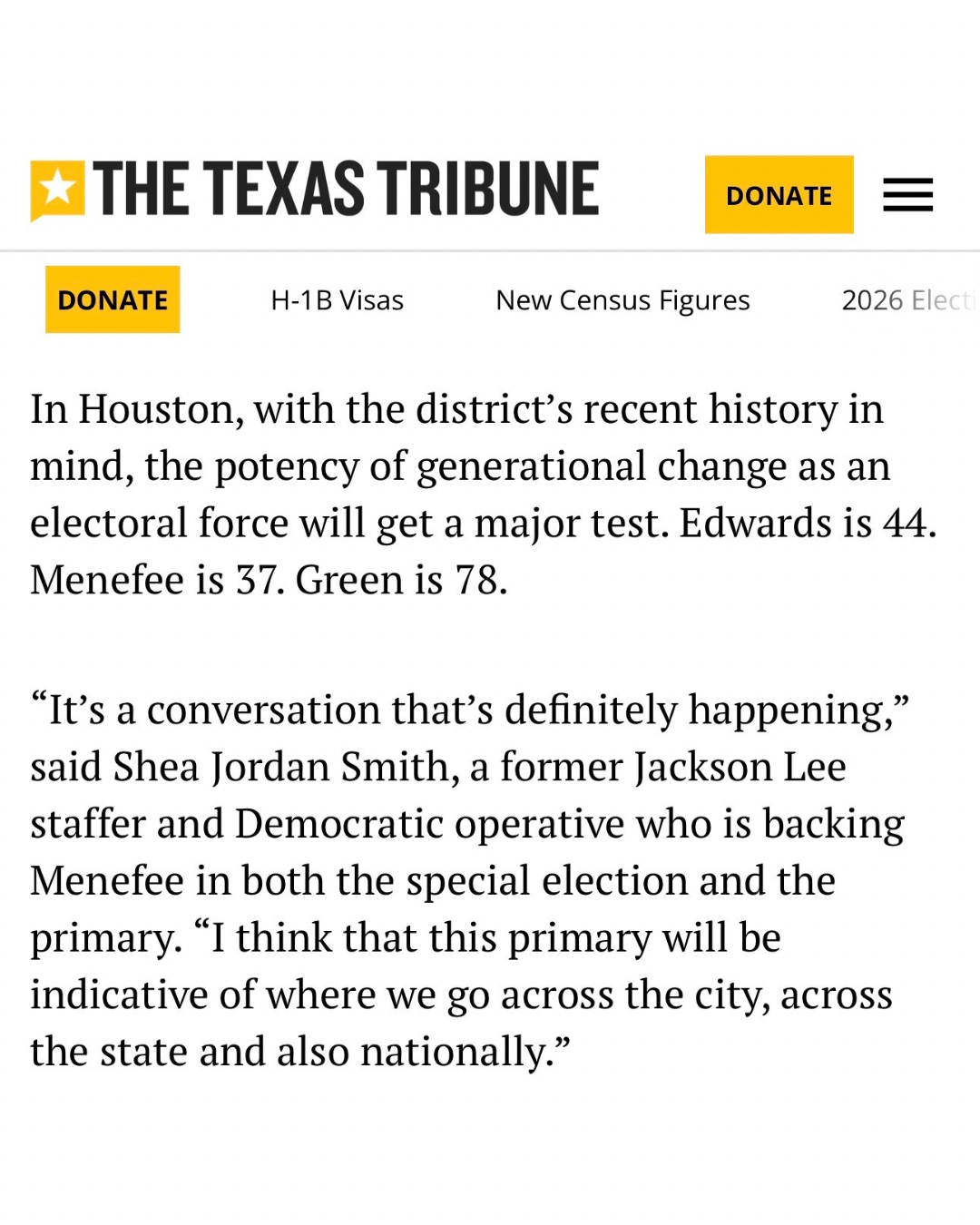Go to The Texas Tribune homepage
The width and height of the screenshot is (980, 1225).
click(x=315, y=190)
